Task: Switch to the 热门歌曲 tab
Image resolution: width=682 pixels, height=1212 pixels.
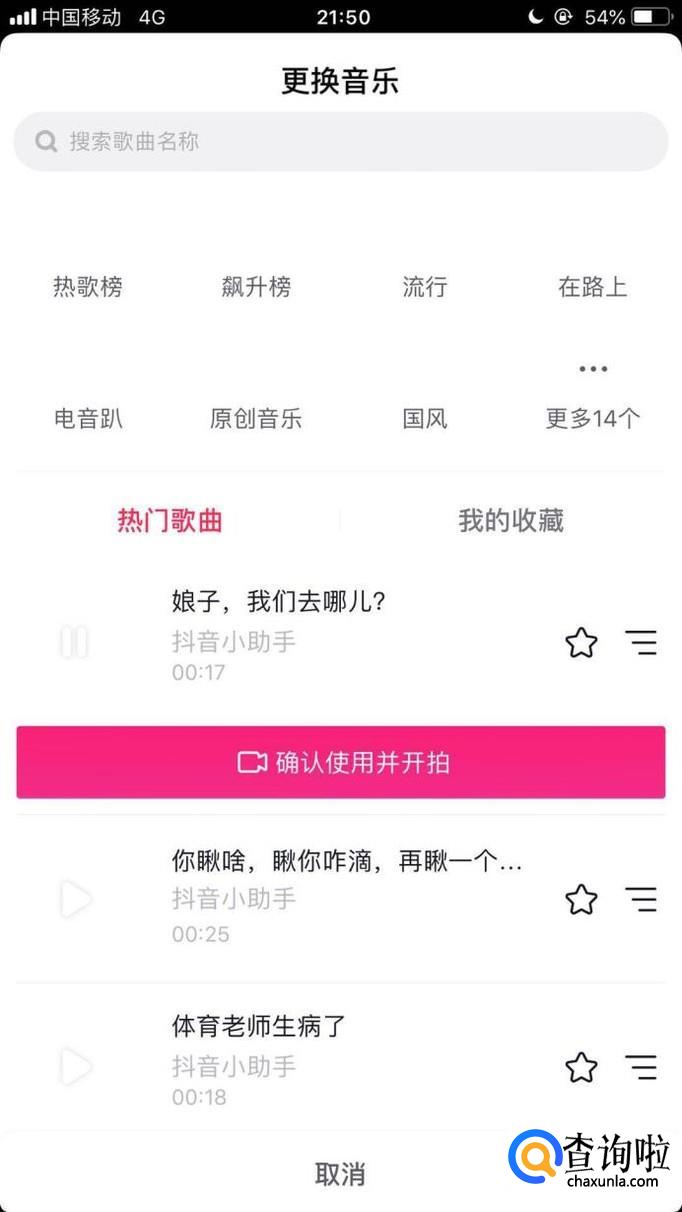Action: 170,521
